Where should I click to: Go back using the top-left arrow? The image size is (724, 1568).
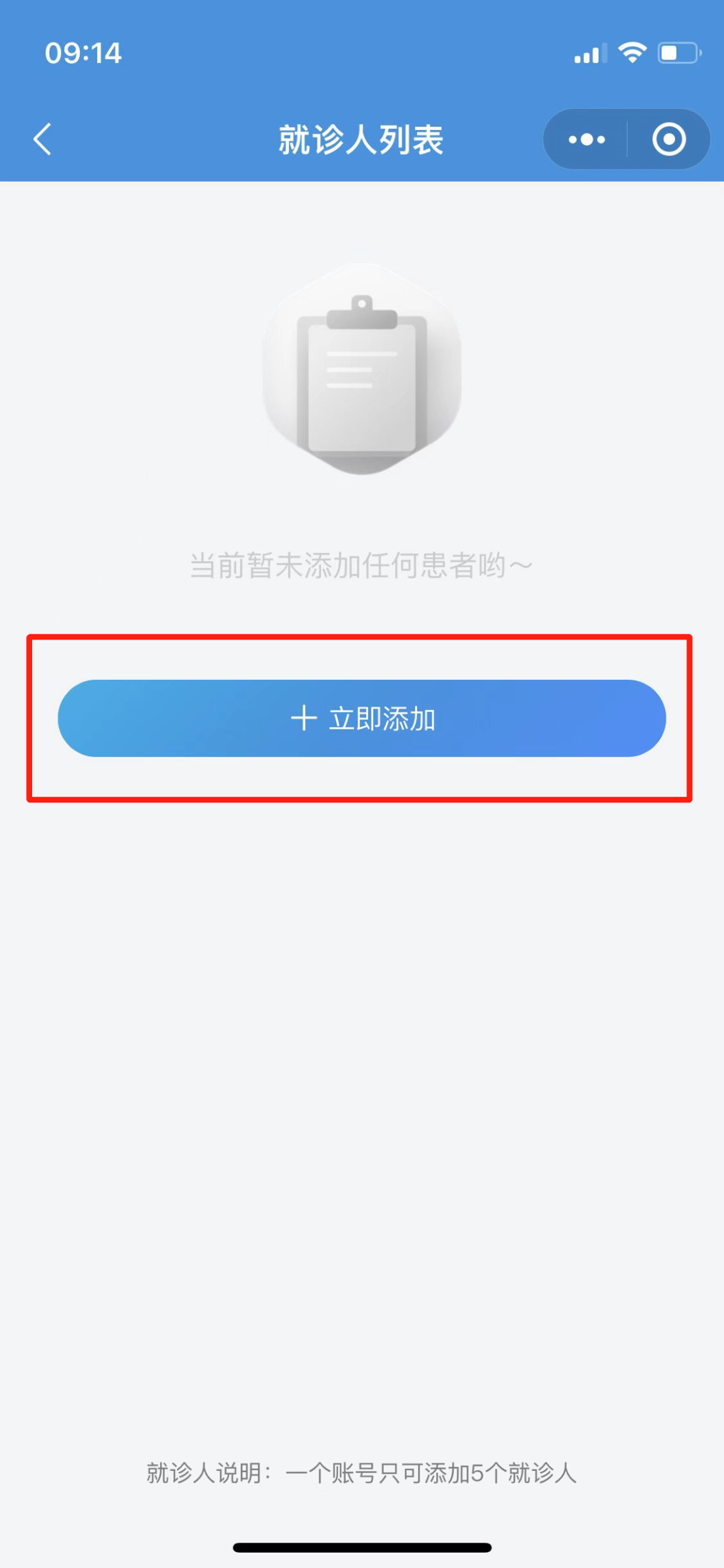[42, 139]
